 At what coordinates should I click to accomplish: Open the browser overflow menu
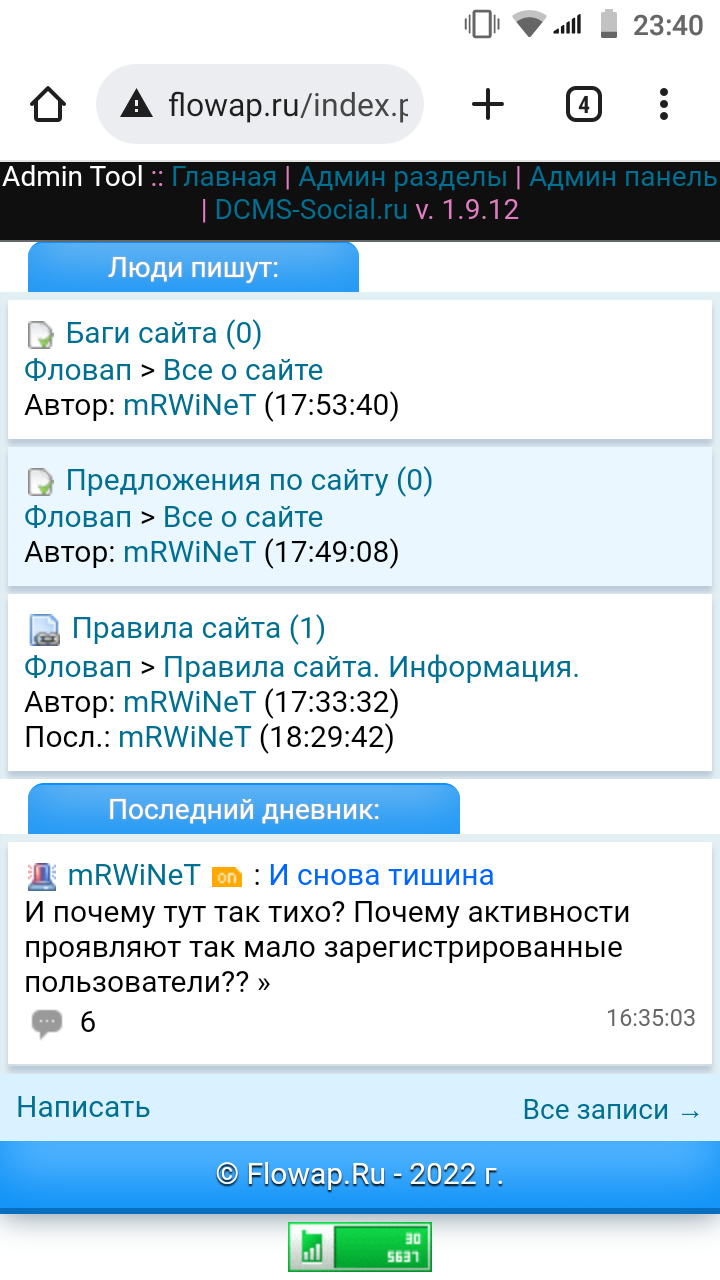(x=664, y=104)
